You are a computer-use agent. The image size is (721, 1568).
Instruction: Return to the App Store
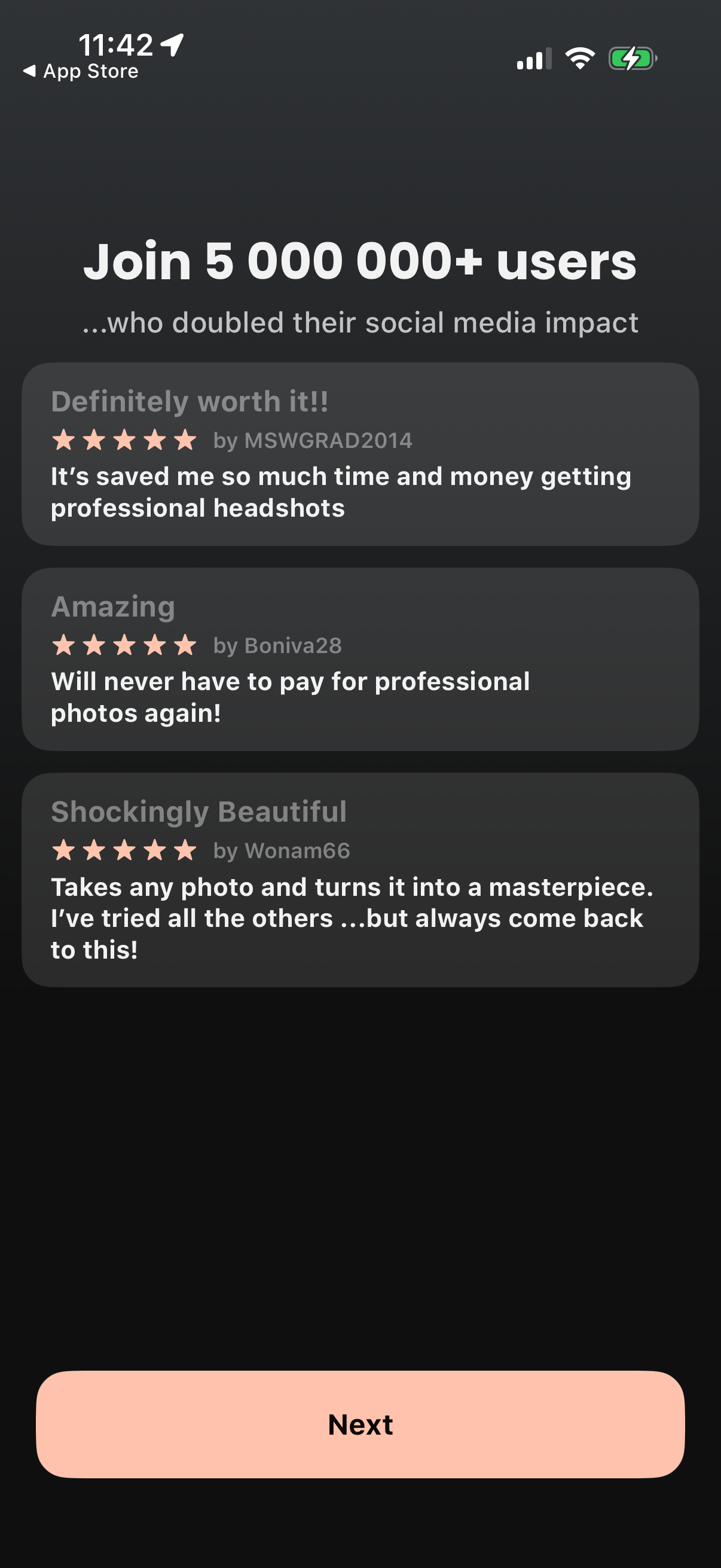point(80,71)
